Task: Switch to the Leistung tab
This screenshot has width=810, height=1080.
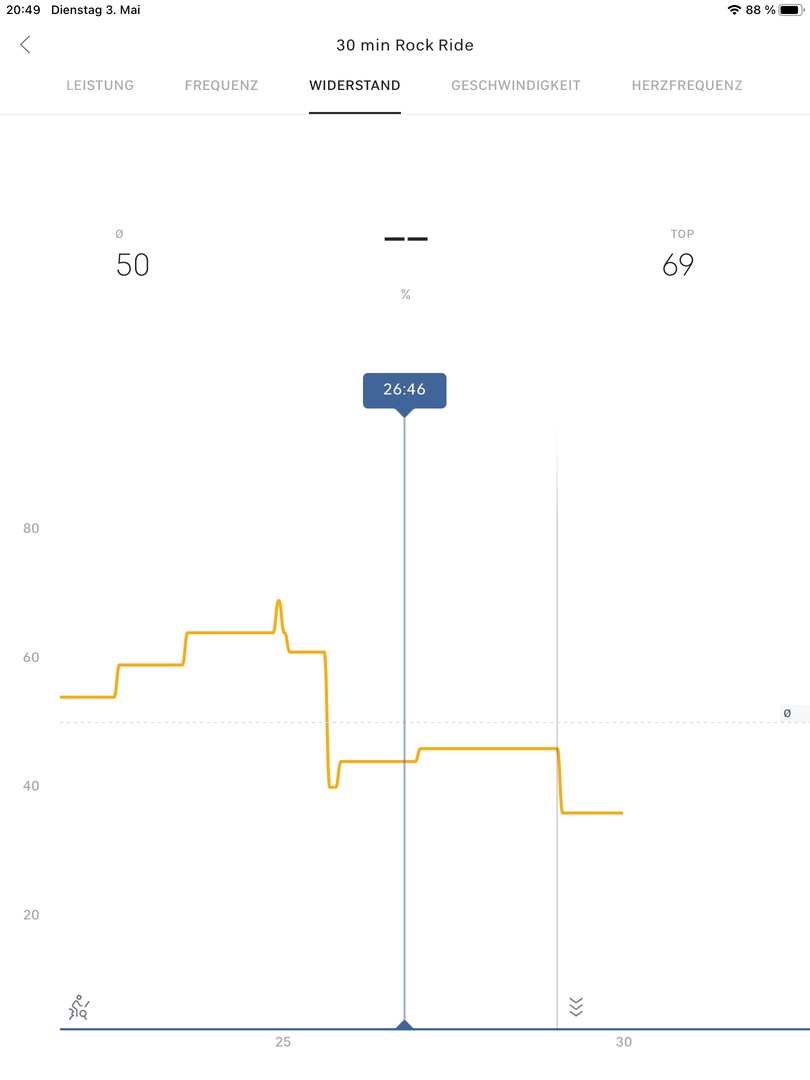Action: point(100,86)
